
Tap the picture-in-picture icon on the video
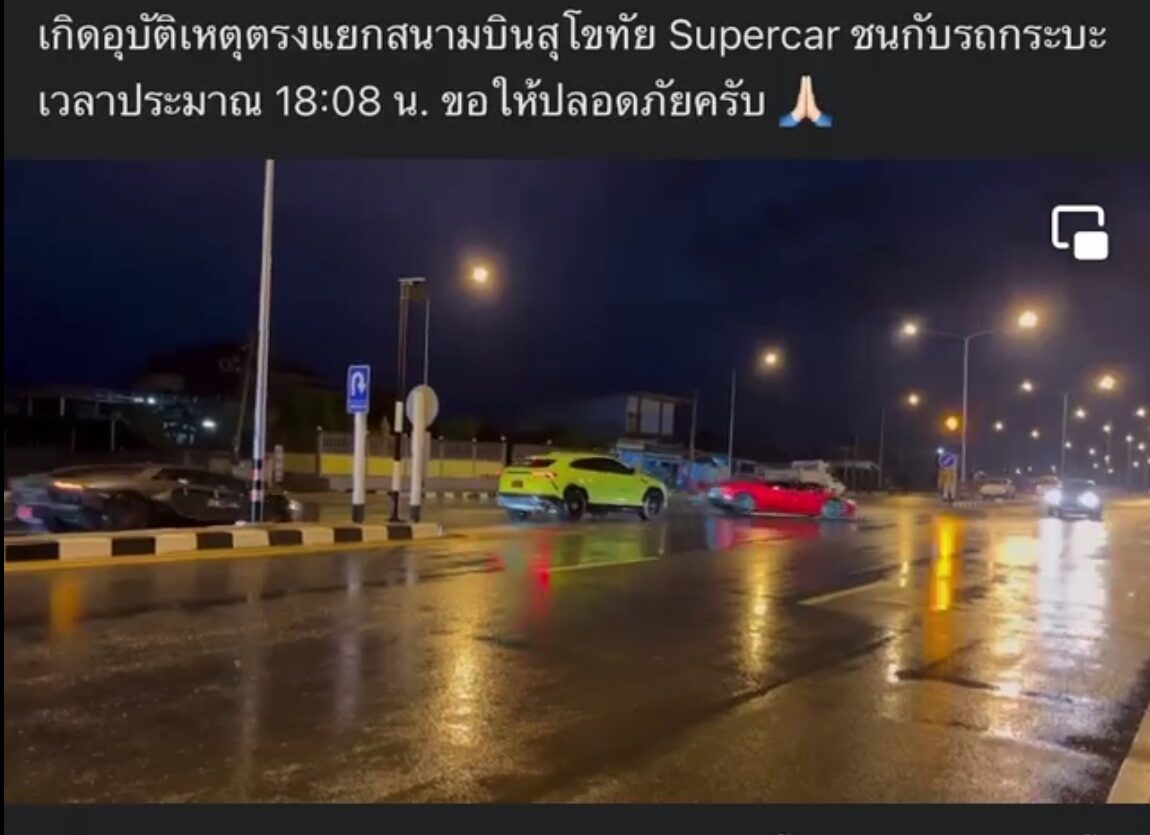1079,232
